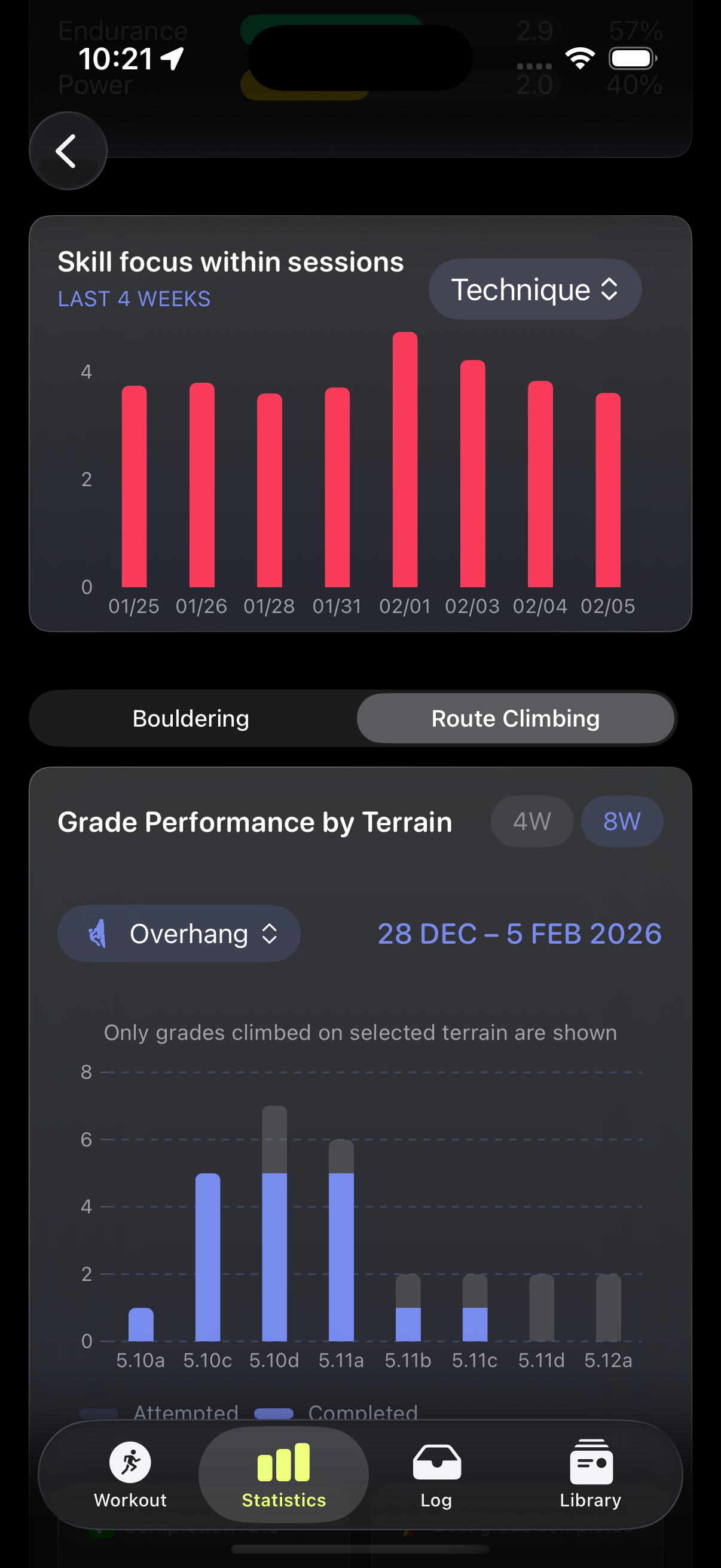Tap the 28 DEC – 5 FEB 2026 date range
Viewport: 721px width, 1568px height.
pos(520,933)
